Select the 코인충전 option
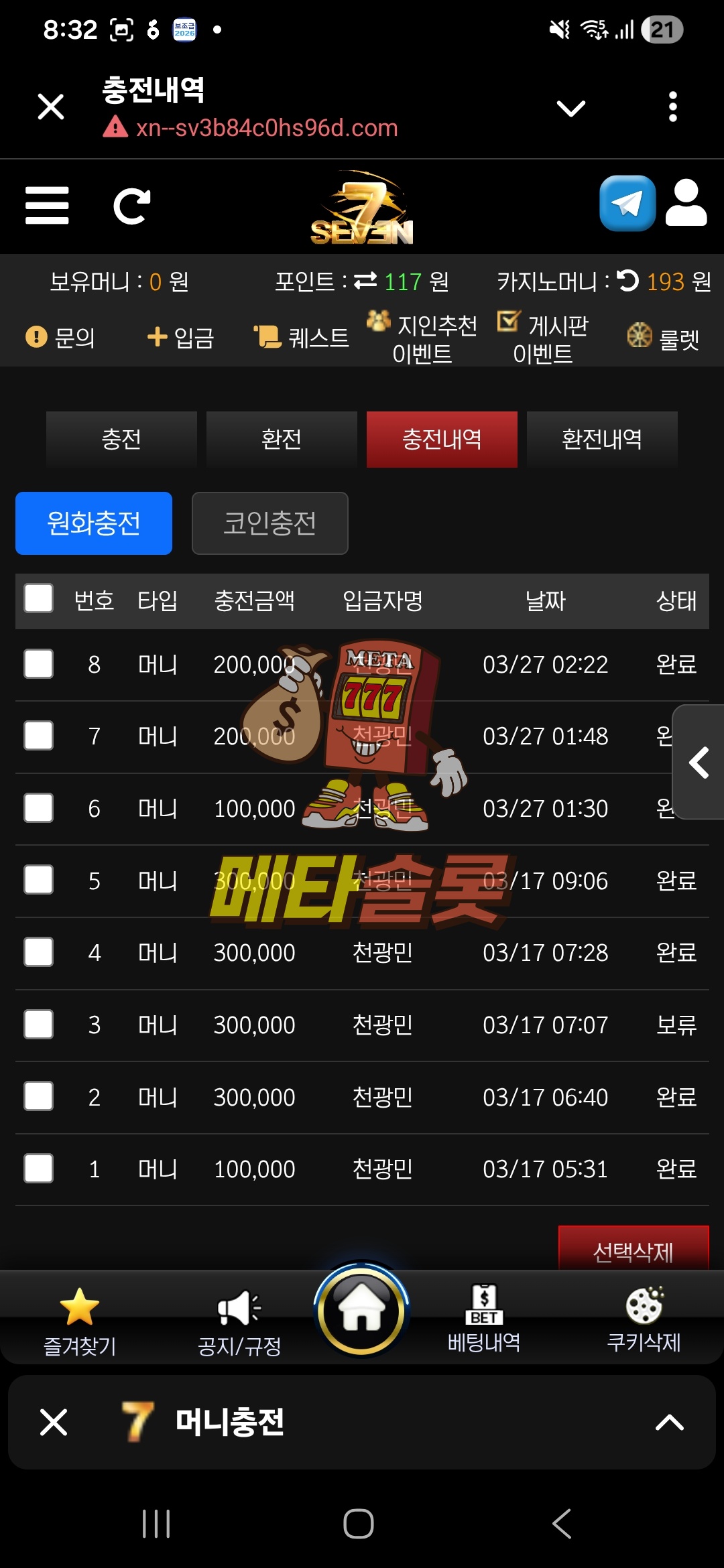724x1568 pixels. 269,523
